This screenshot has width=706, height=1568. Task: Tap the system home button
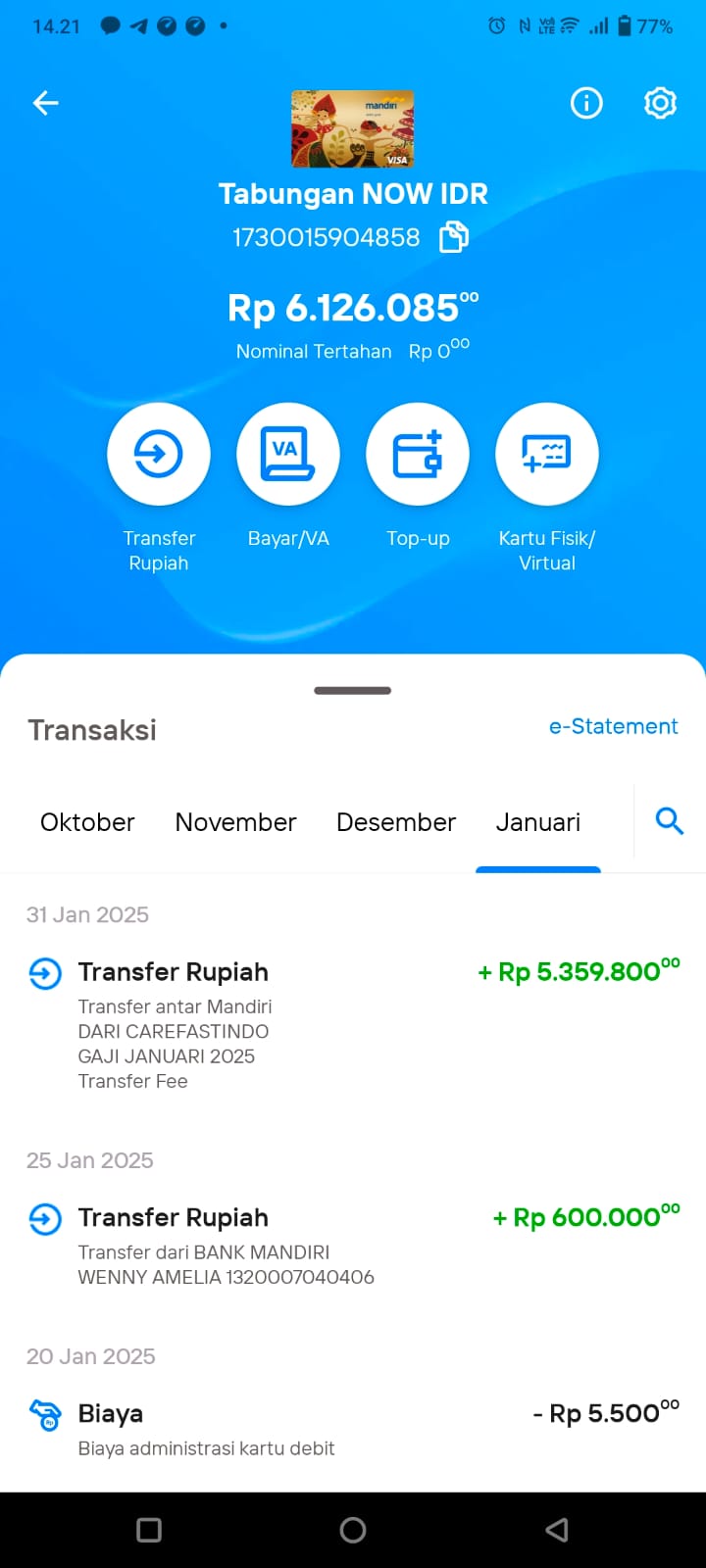pyautogui.click(x=353, y=1530)
